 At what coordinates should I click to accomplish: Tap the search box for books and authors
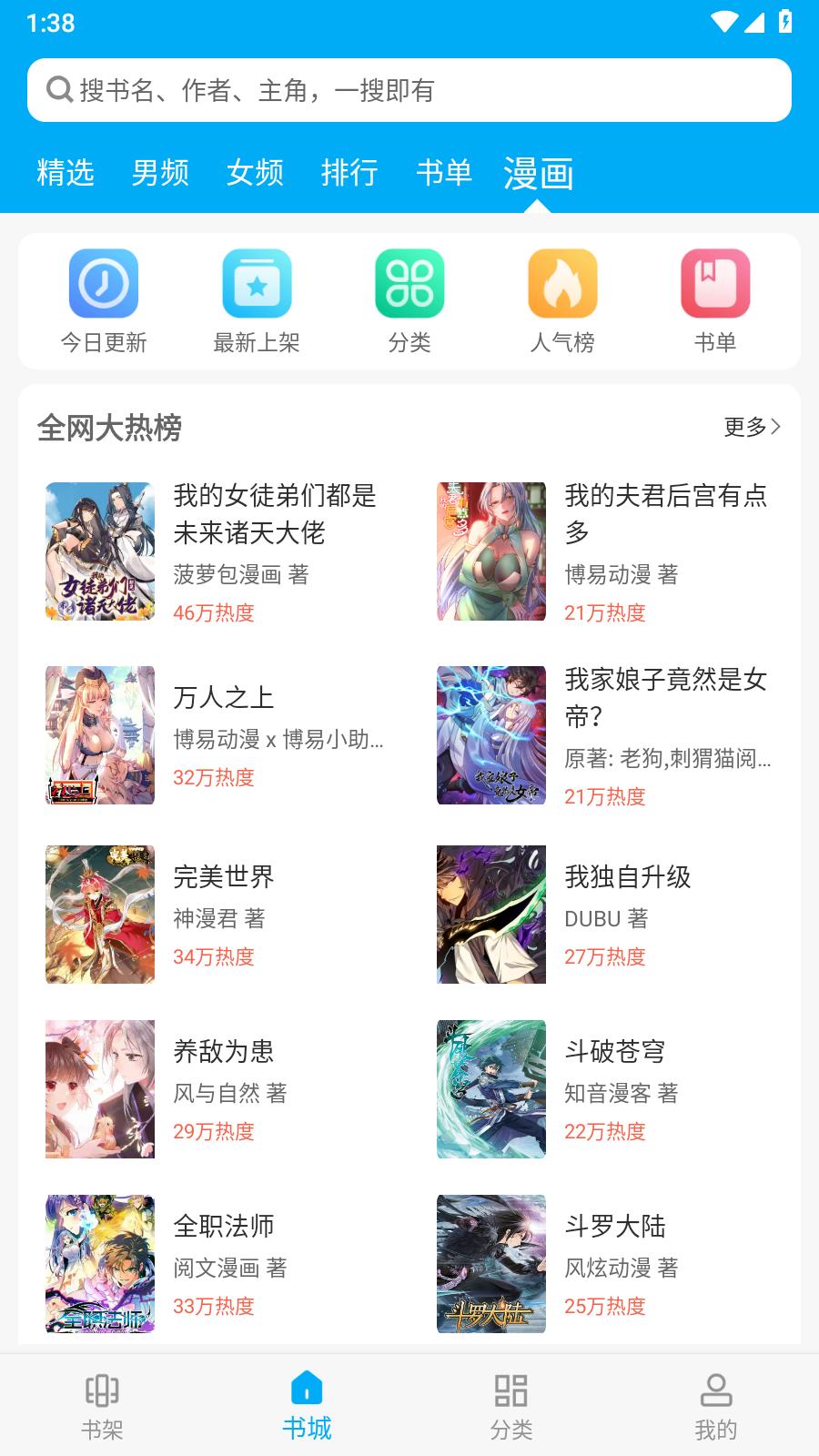[409, 90]
